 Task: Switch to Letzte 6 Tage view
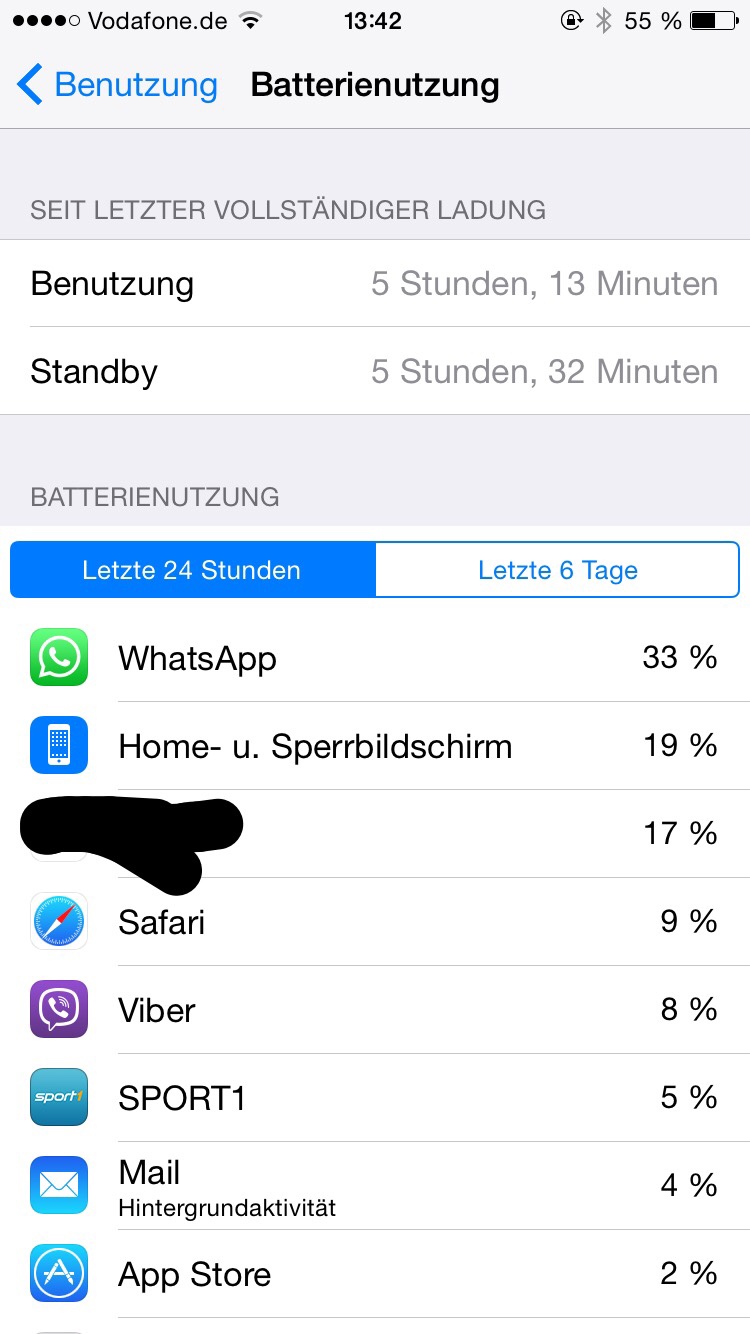[x=558, y=570]
